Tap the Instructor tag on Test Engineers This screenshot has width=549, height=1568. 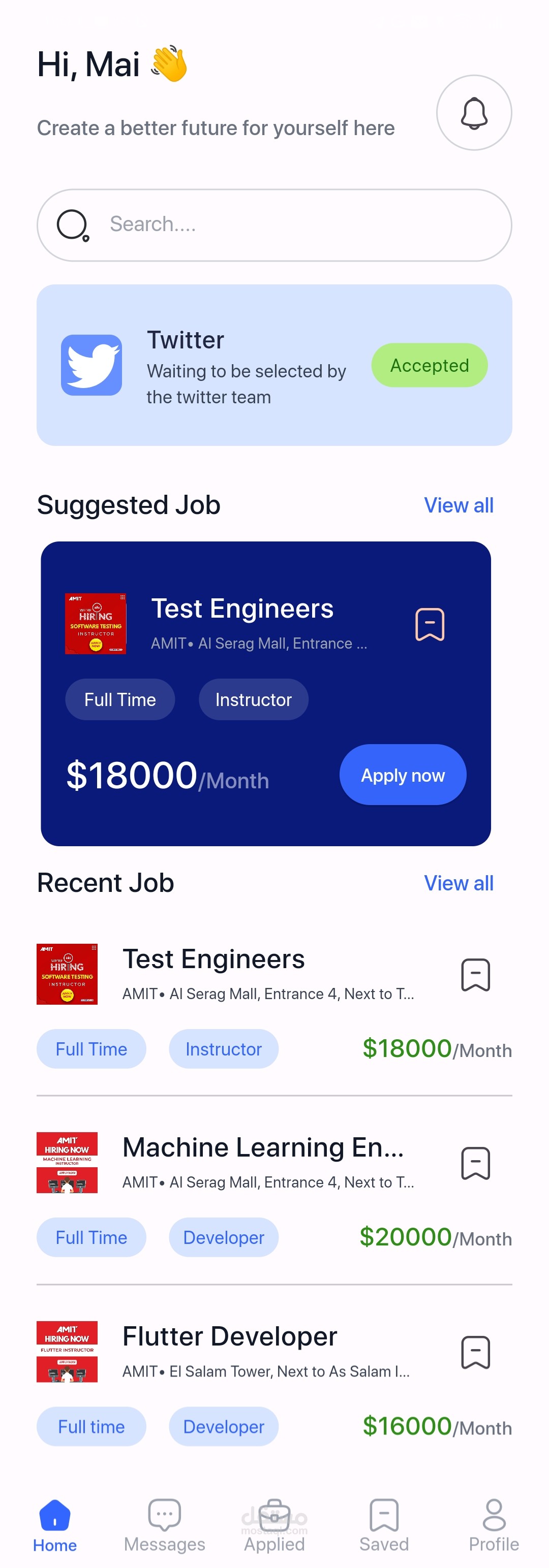tap(224, 1049)
